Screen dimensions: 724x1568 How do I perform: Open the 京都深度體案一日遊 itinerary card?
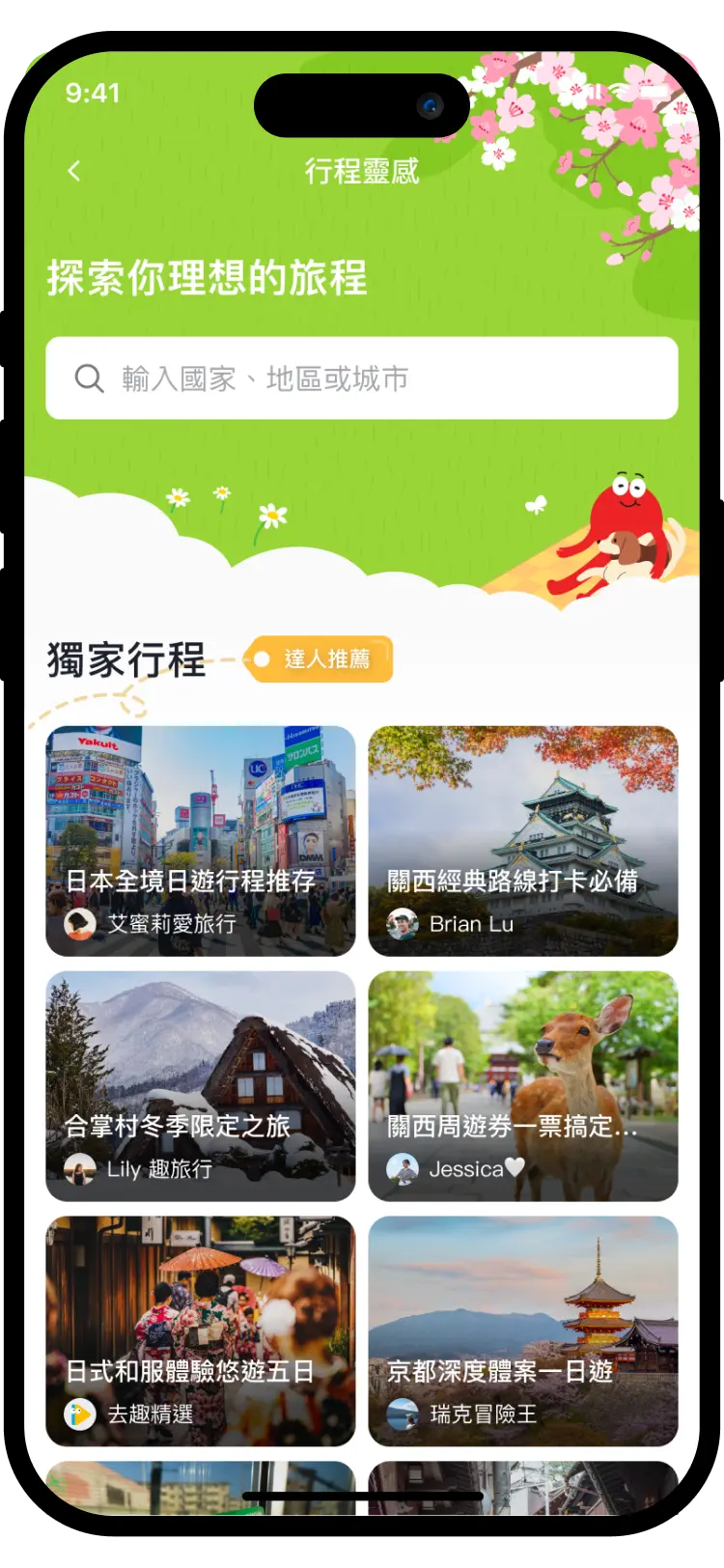click(522, 1330)
